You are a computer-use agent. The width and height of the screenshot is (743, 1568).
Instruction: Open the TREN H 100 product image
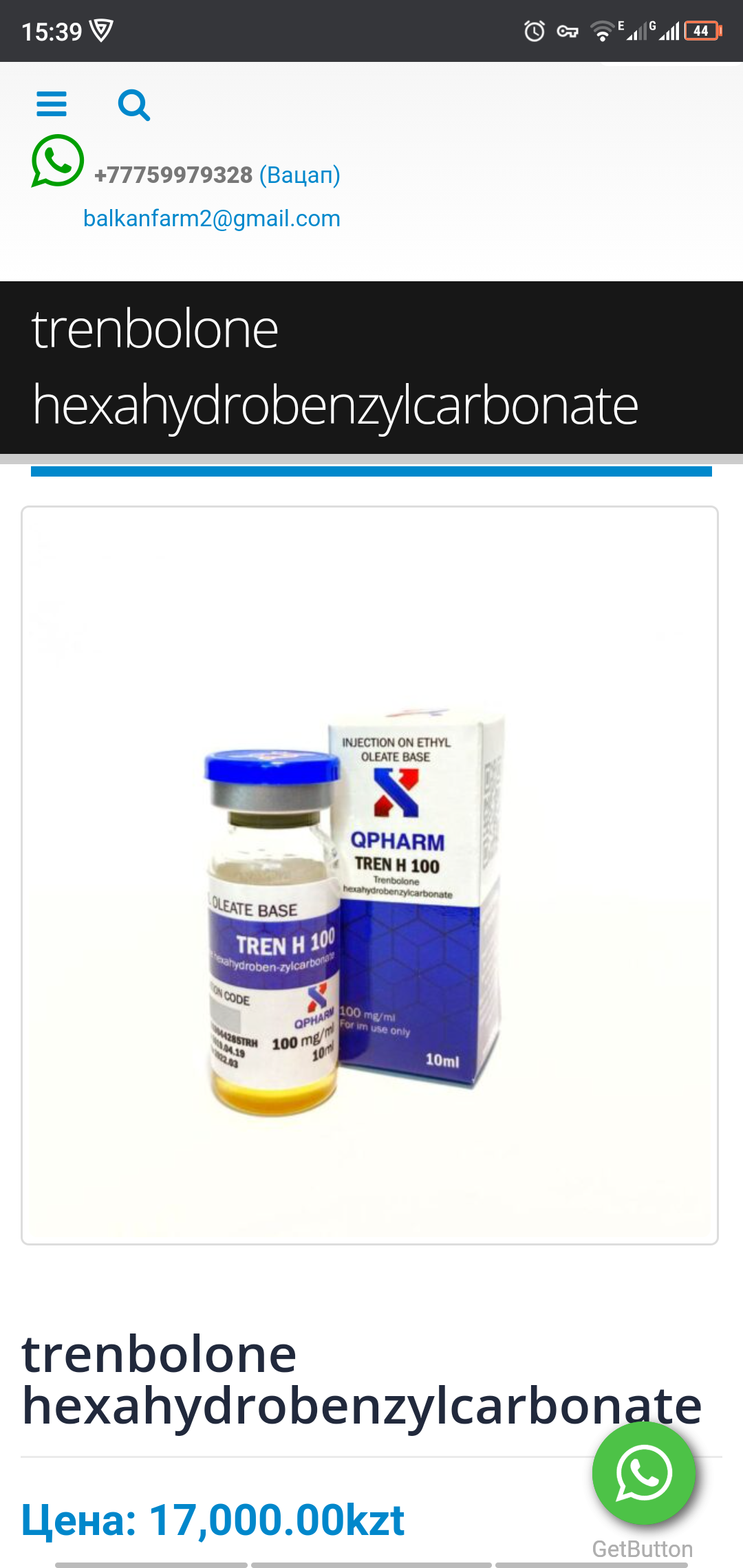pos(369,875)
